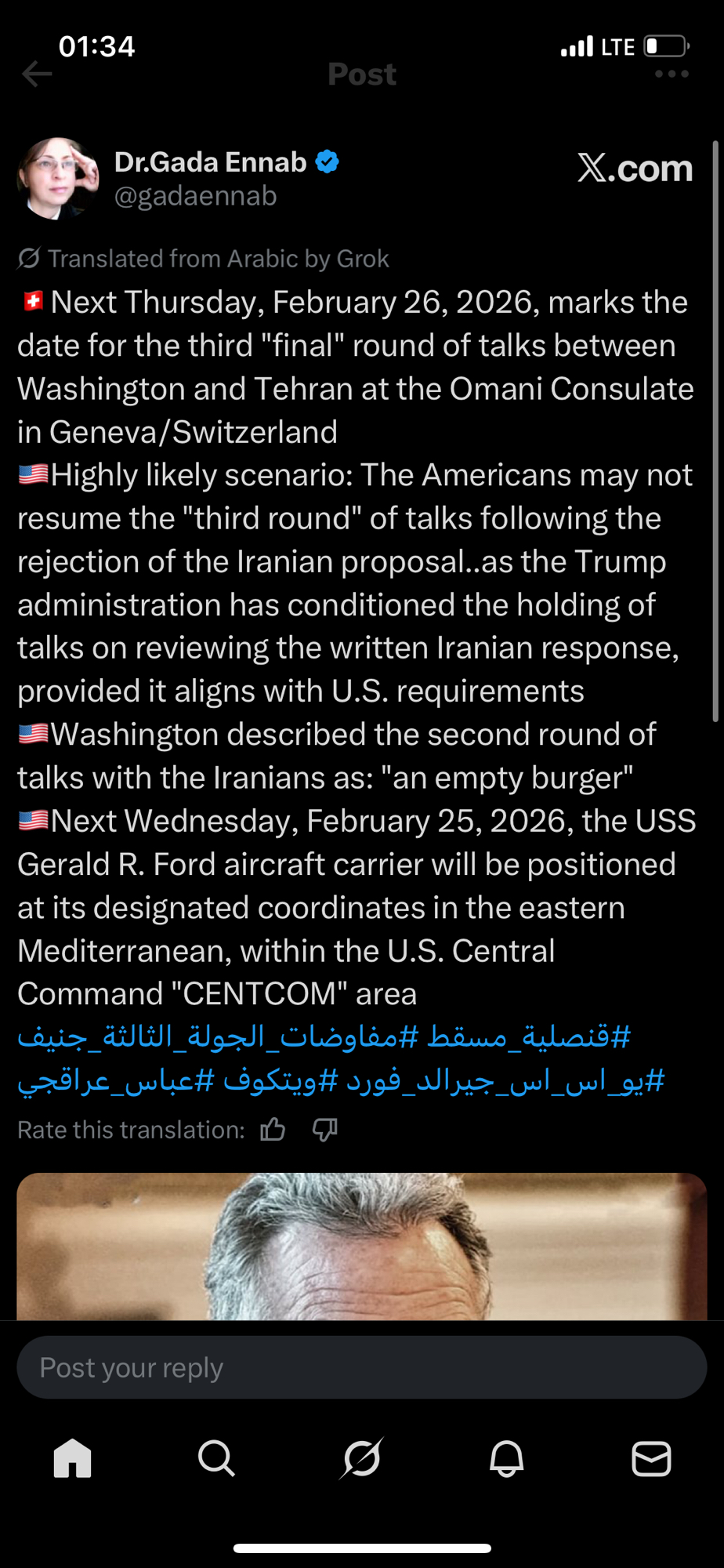Image resolution: width=724 pixels, height=1568 pixels.
Task: Tap the Post your reply field
Action: [x=362, y=1367]
